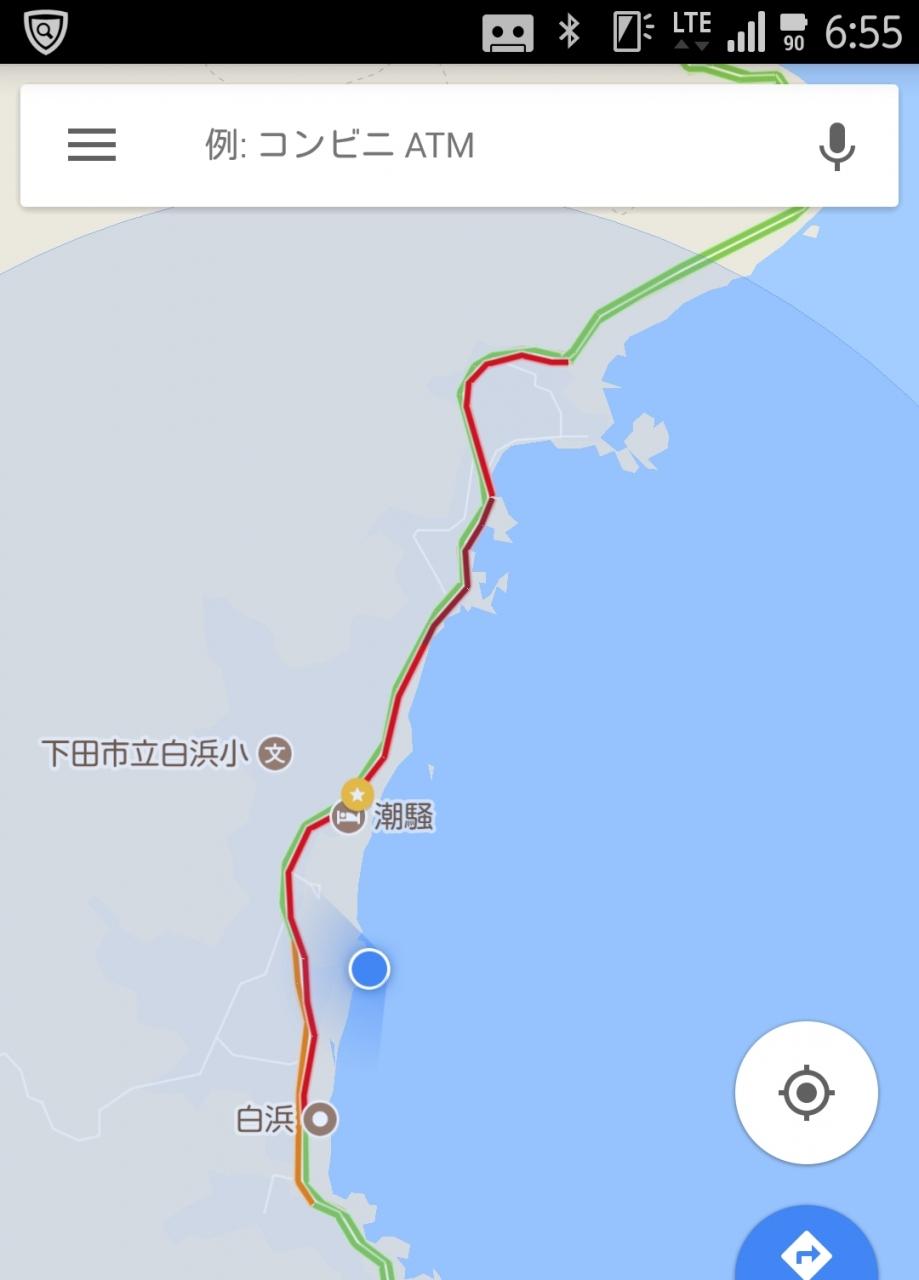This screenshot has height=1280, width=919.
Task: Center the map on my location
Action: (x=806, y=1092)
